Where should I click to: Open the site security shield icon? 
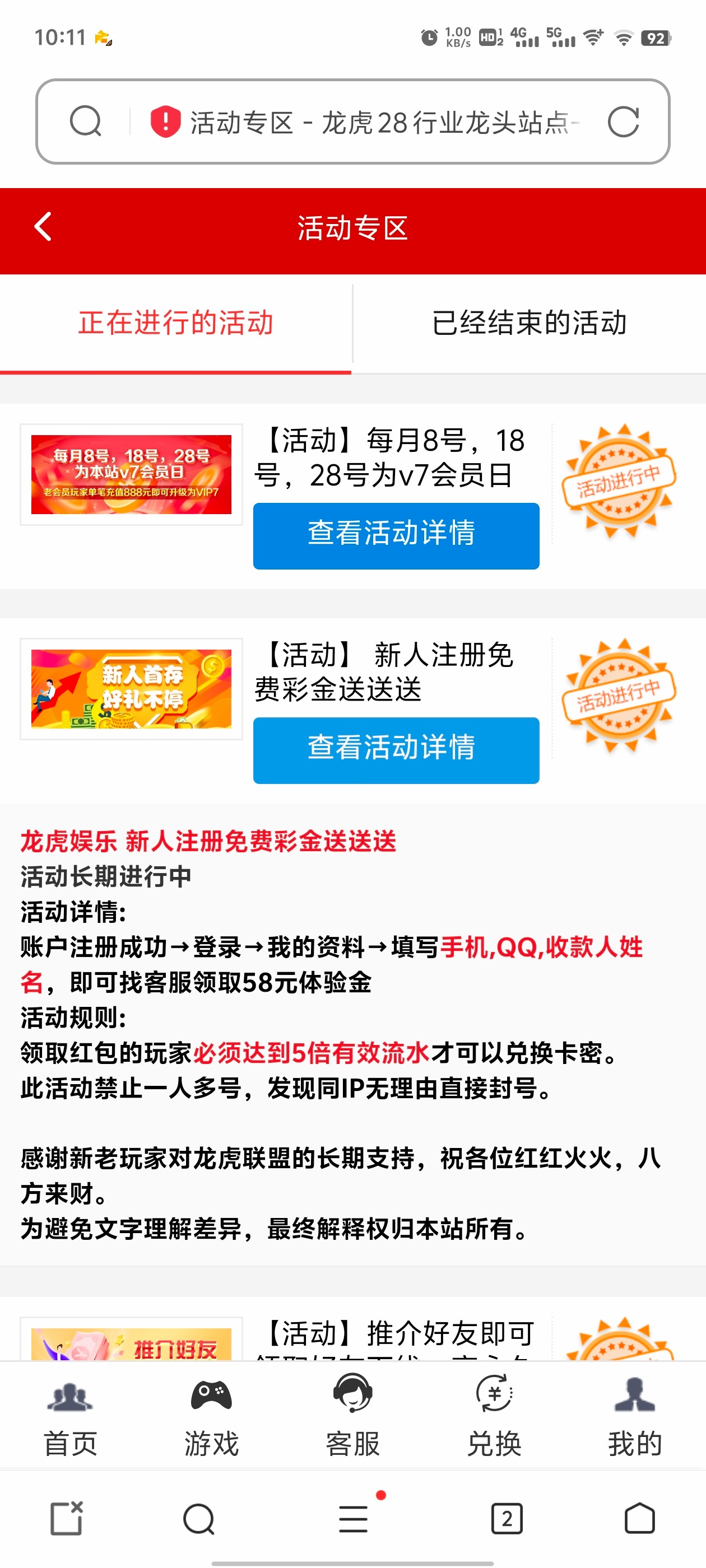click(x=165, y=121)
